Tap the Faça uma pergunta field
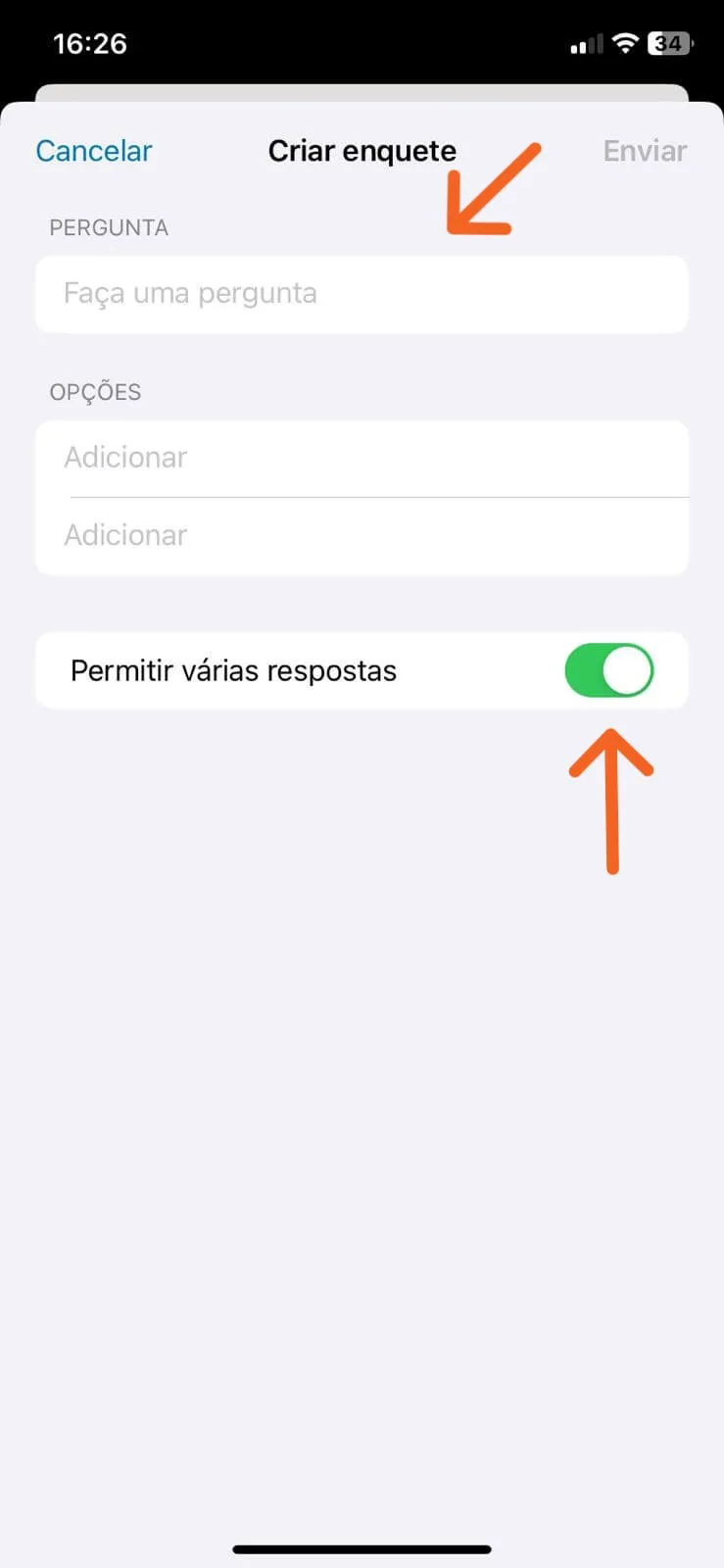 click(362, 293)
